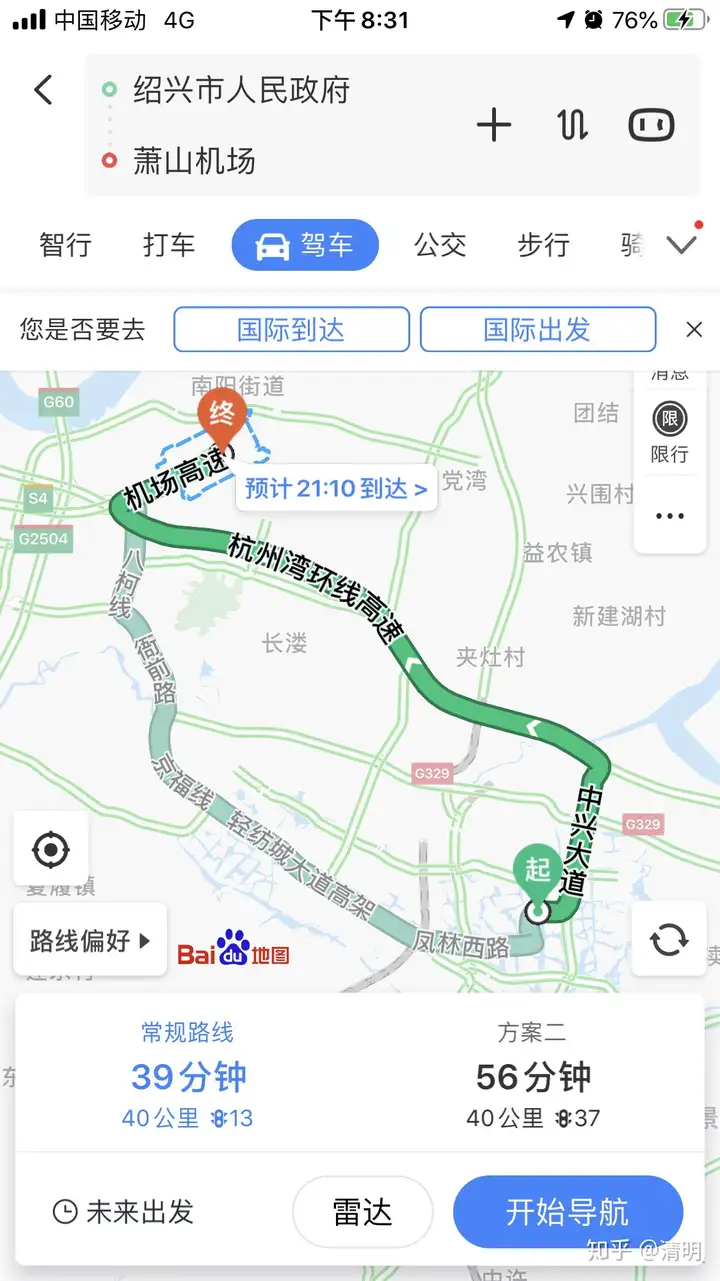Image resolution: width=720 pixels, height=1281 pixels.
Task: Swap start and destination
Action: pos(571,125)
